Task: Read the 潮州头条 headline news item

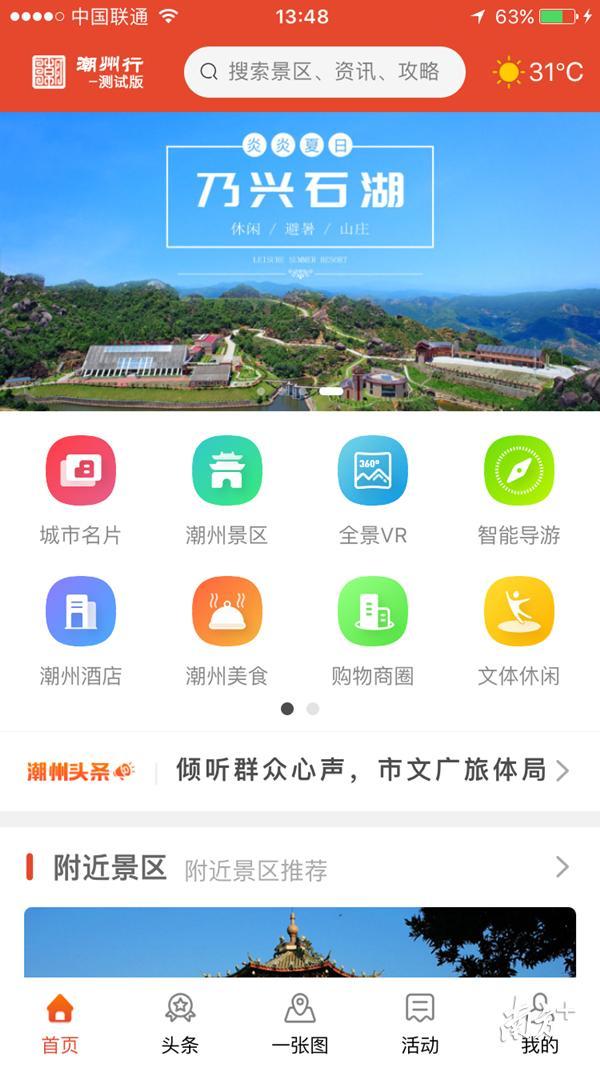Action: 360,770
